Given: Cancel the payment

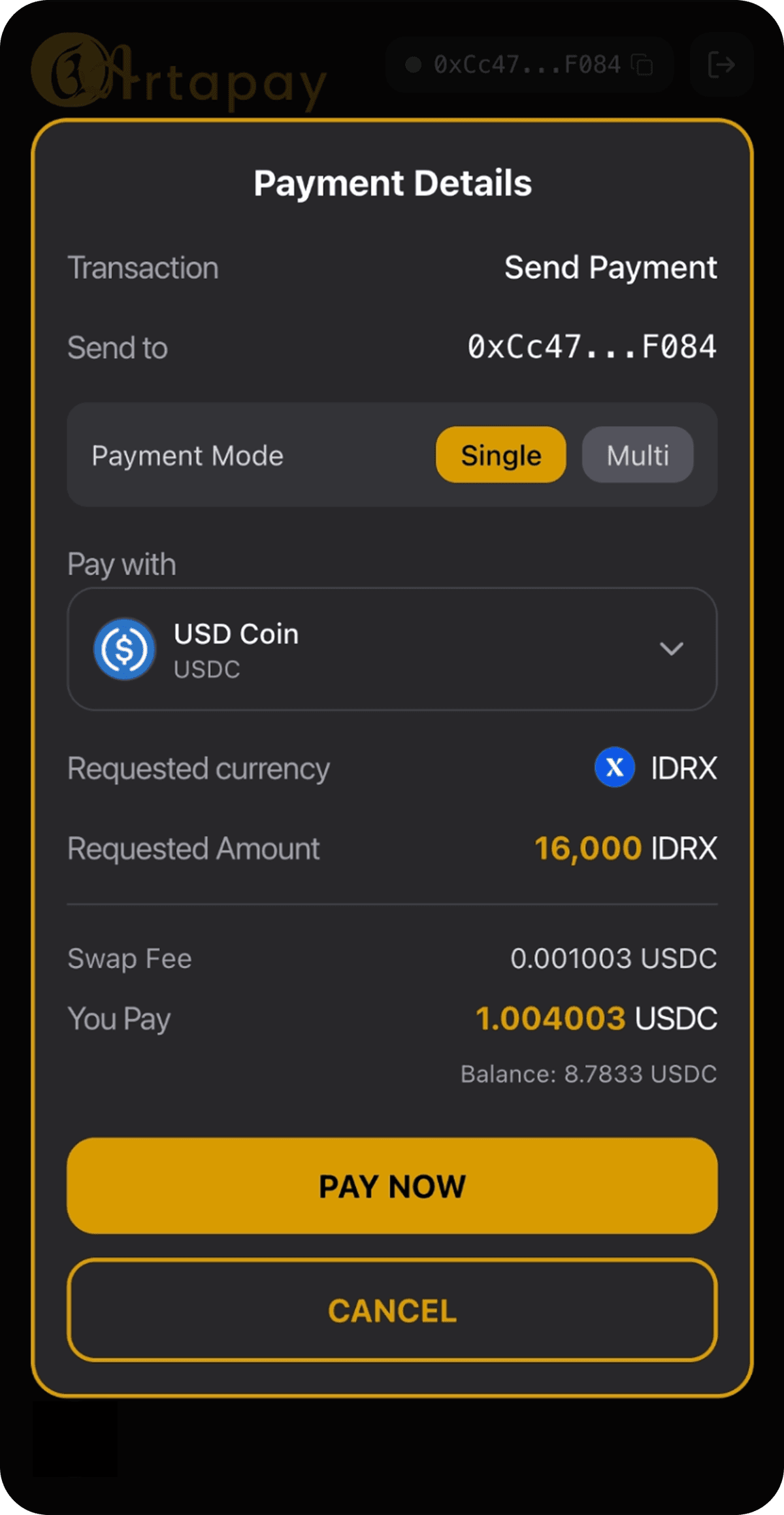Looking at the screenshot, I should [392, 1310].
